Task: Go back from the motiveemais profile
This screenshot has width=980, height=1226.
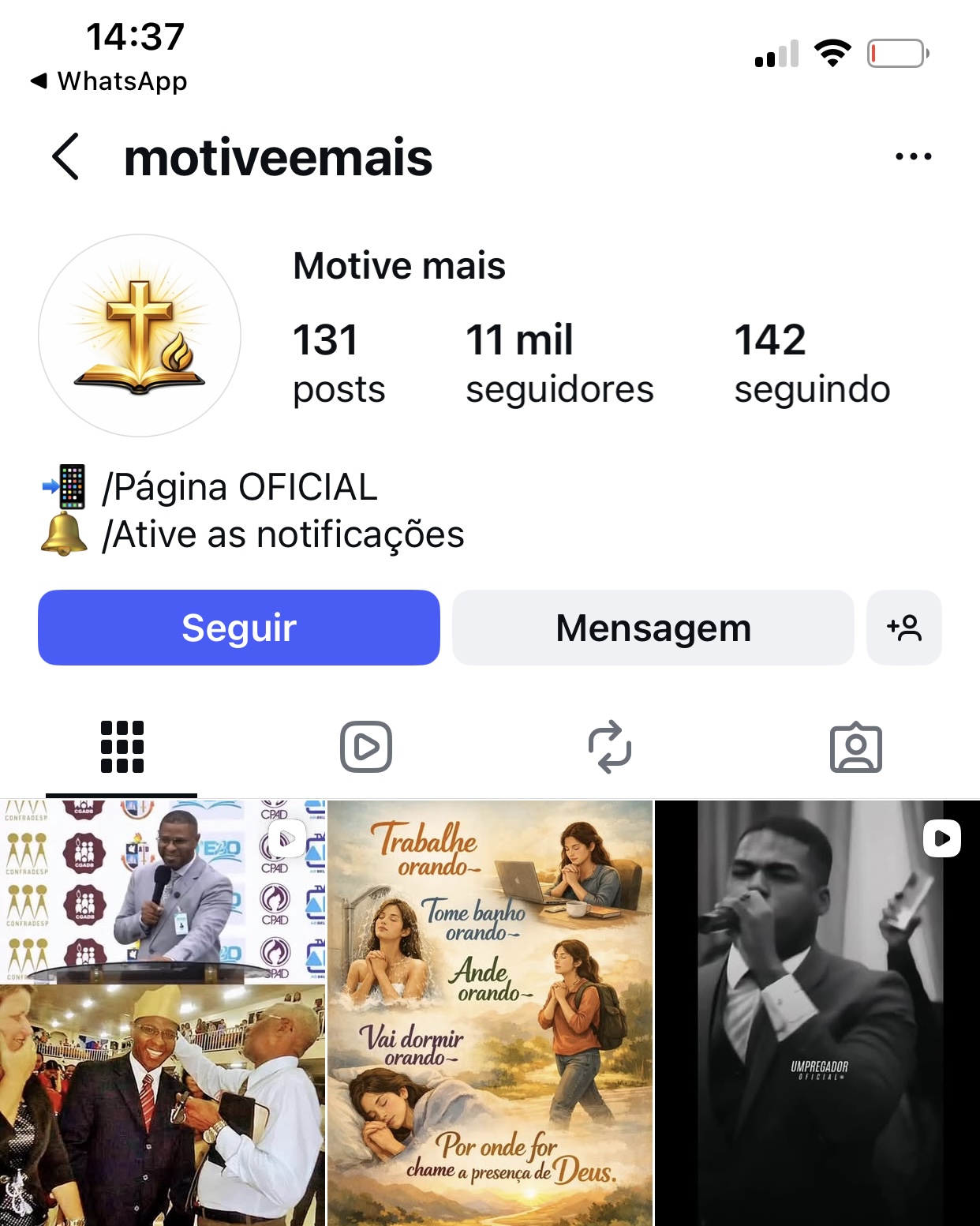Action: pos(66,156)
